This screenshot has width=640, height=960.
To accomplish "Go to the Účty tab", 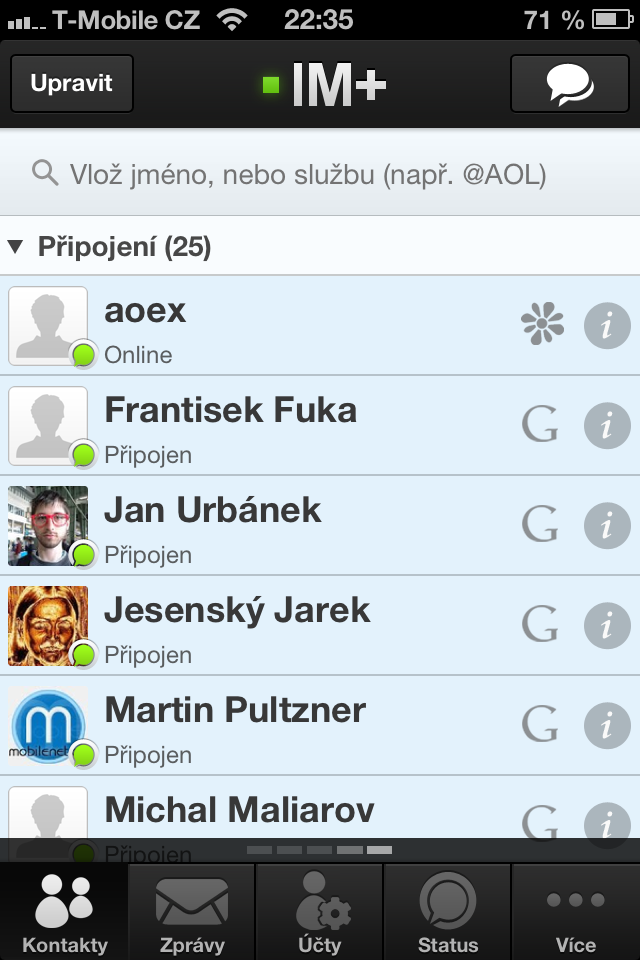I will 320,912.
